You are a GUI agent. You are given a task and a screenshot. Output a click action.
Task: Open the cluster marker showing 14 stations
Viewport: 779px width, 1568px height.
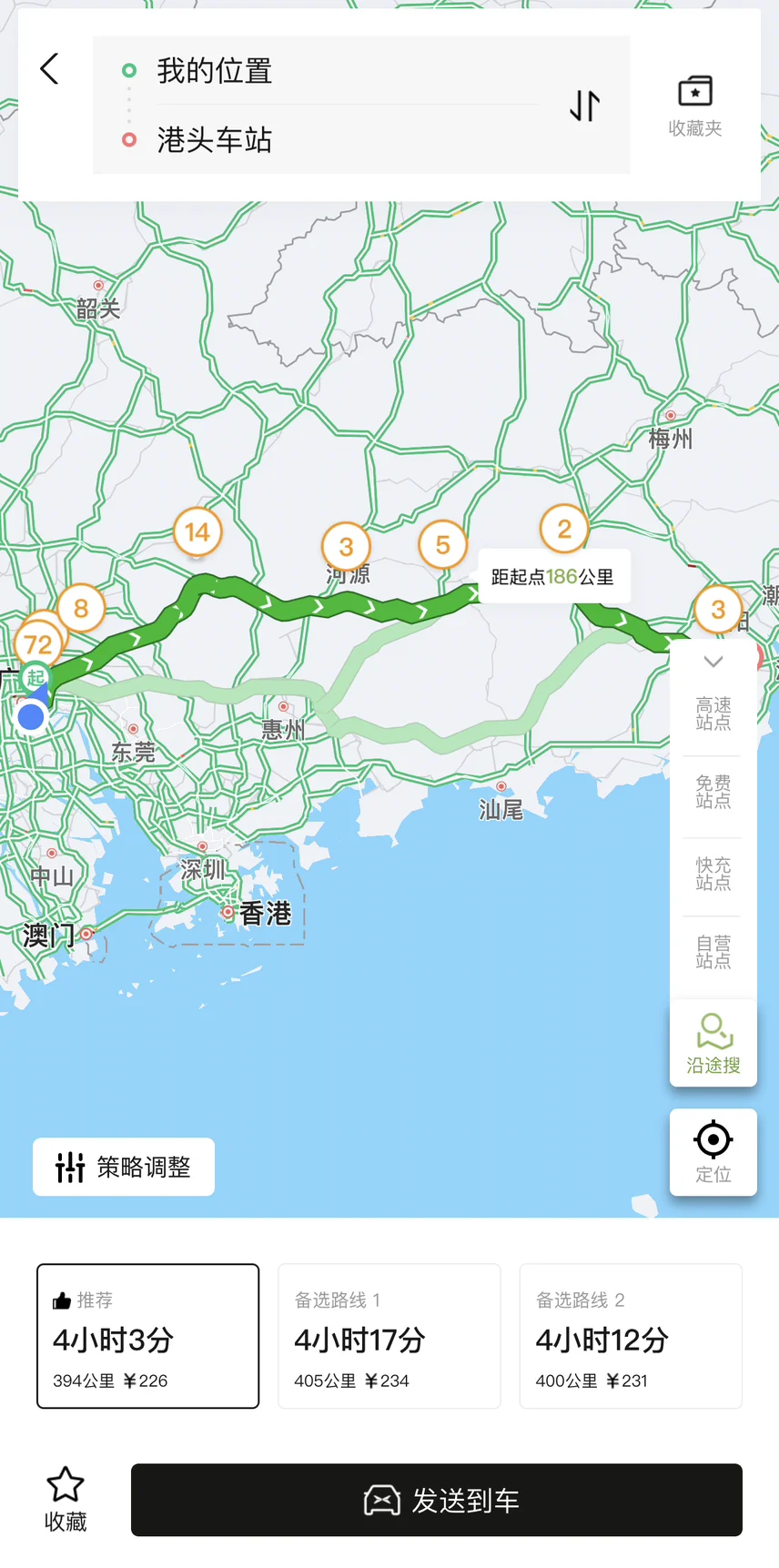click(197, 532)
